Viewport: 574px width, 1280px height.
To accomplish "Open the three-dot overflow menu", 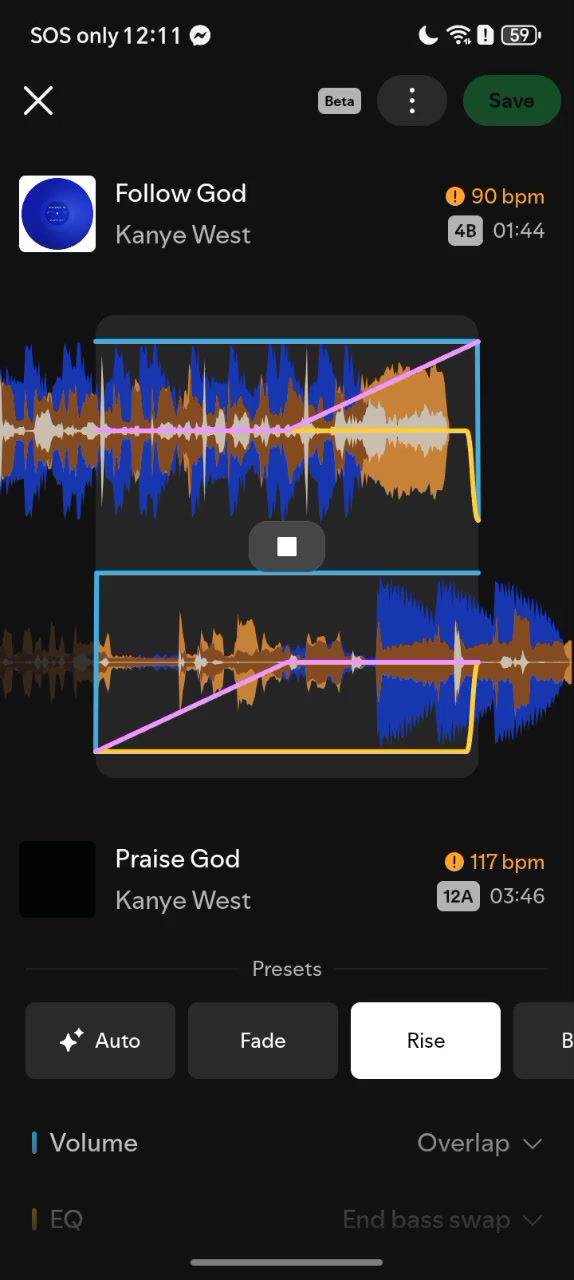I will 412,100.
